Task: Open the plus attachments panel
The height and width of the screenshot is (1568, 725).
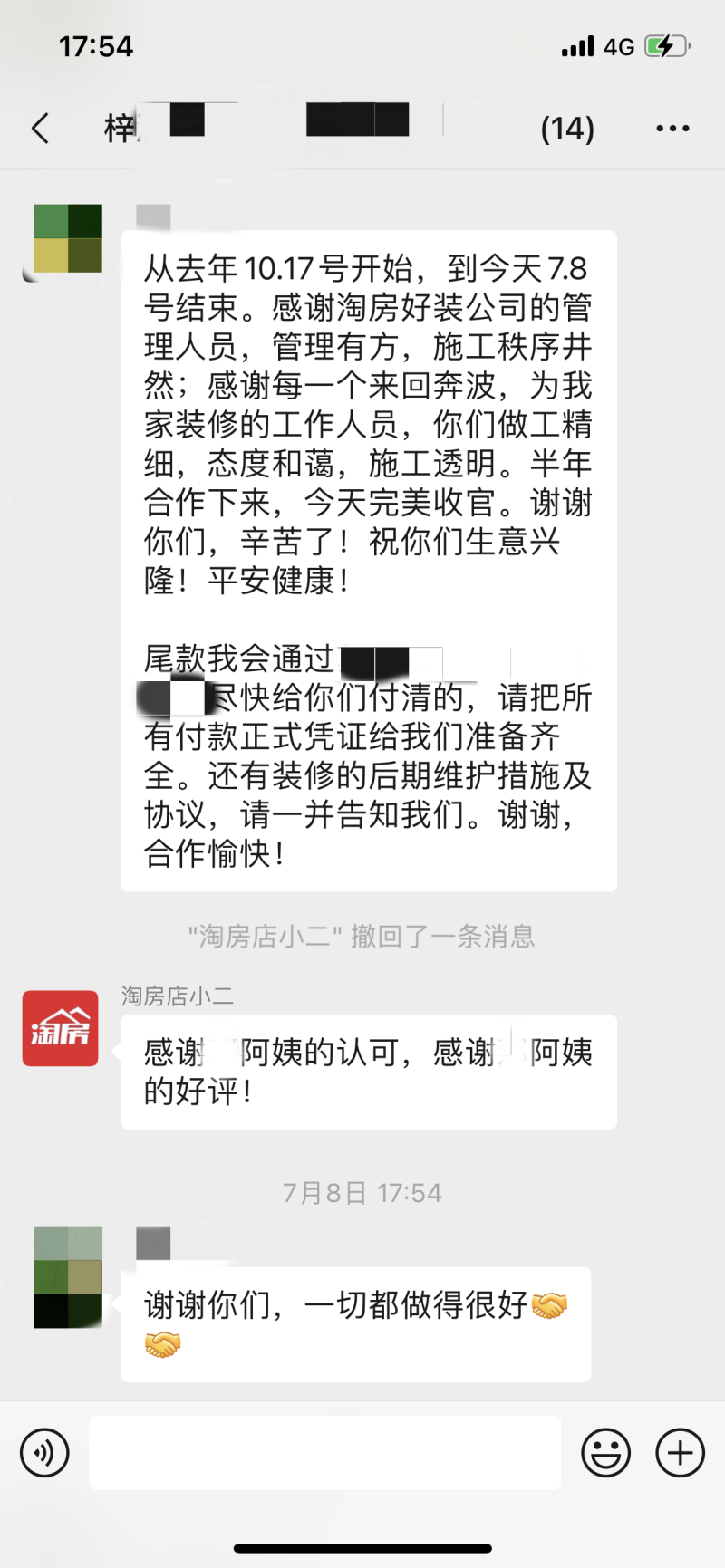Action: (x=680, y=1453)
